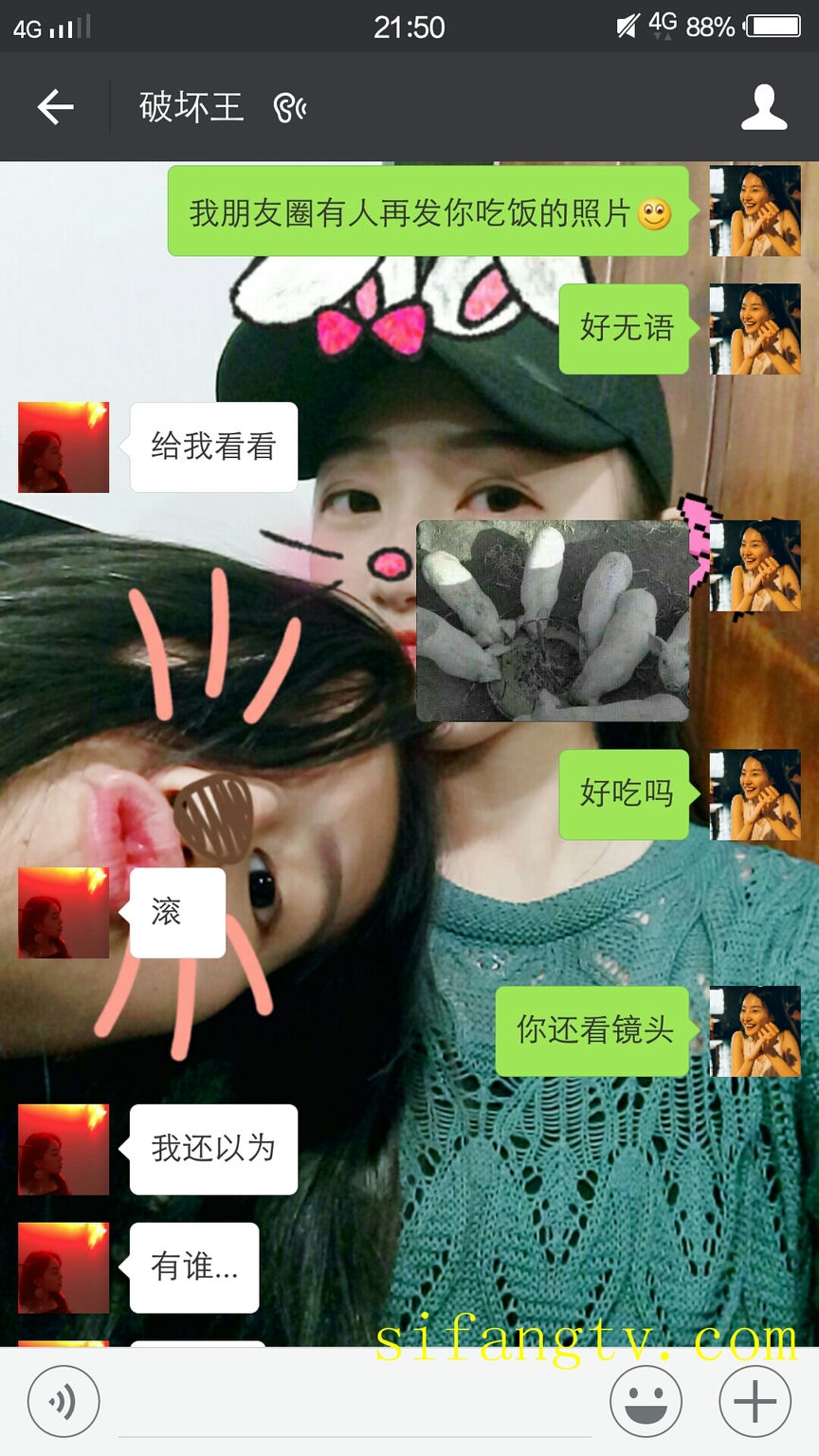Open the contact avatar beside 给我看看
Image resolution: width=819 pixels, height=1456 pixels.
[64, 447]
